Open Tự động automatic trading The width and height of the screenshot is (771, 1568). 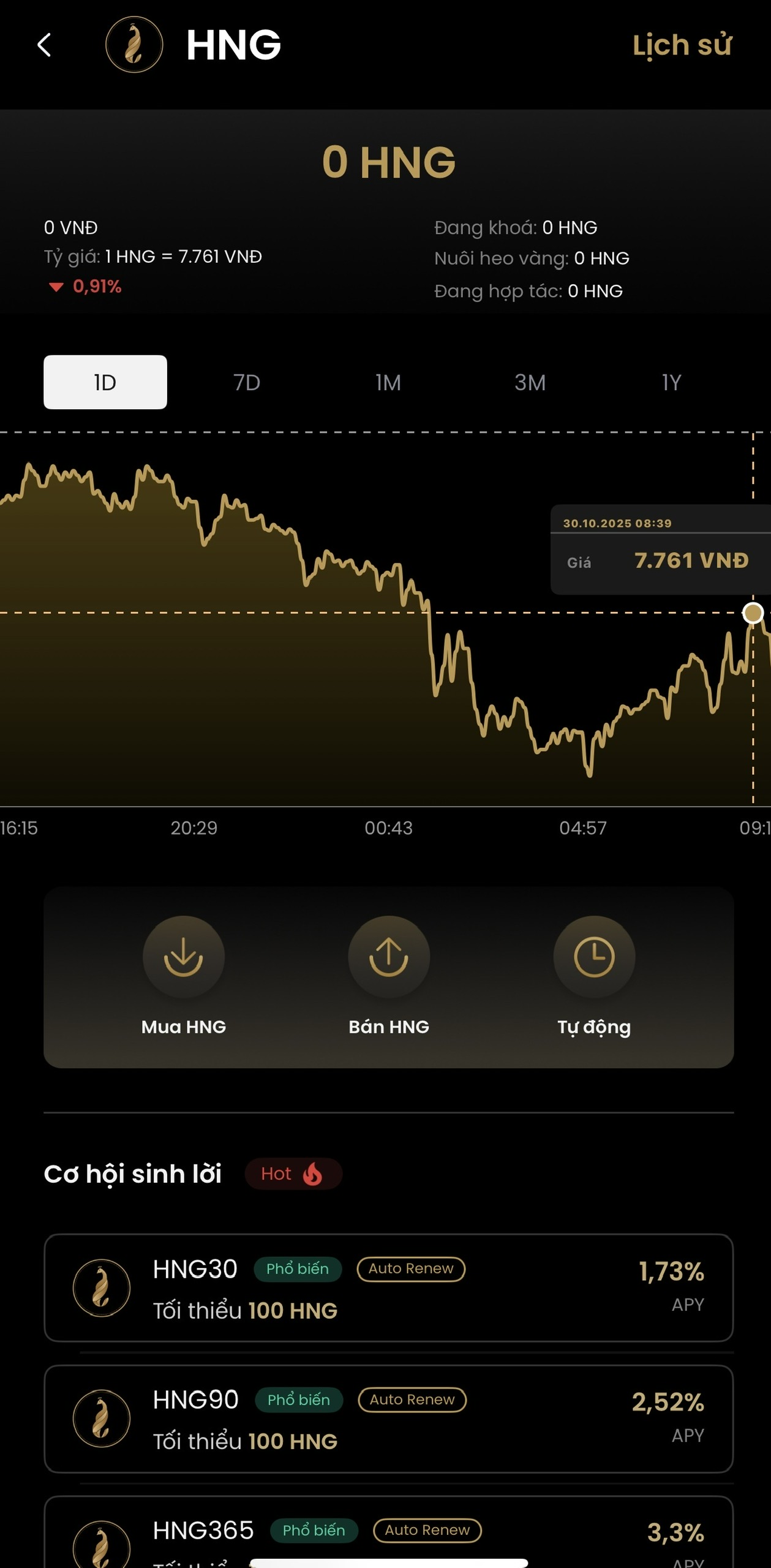click(x=594, y=975)
